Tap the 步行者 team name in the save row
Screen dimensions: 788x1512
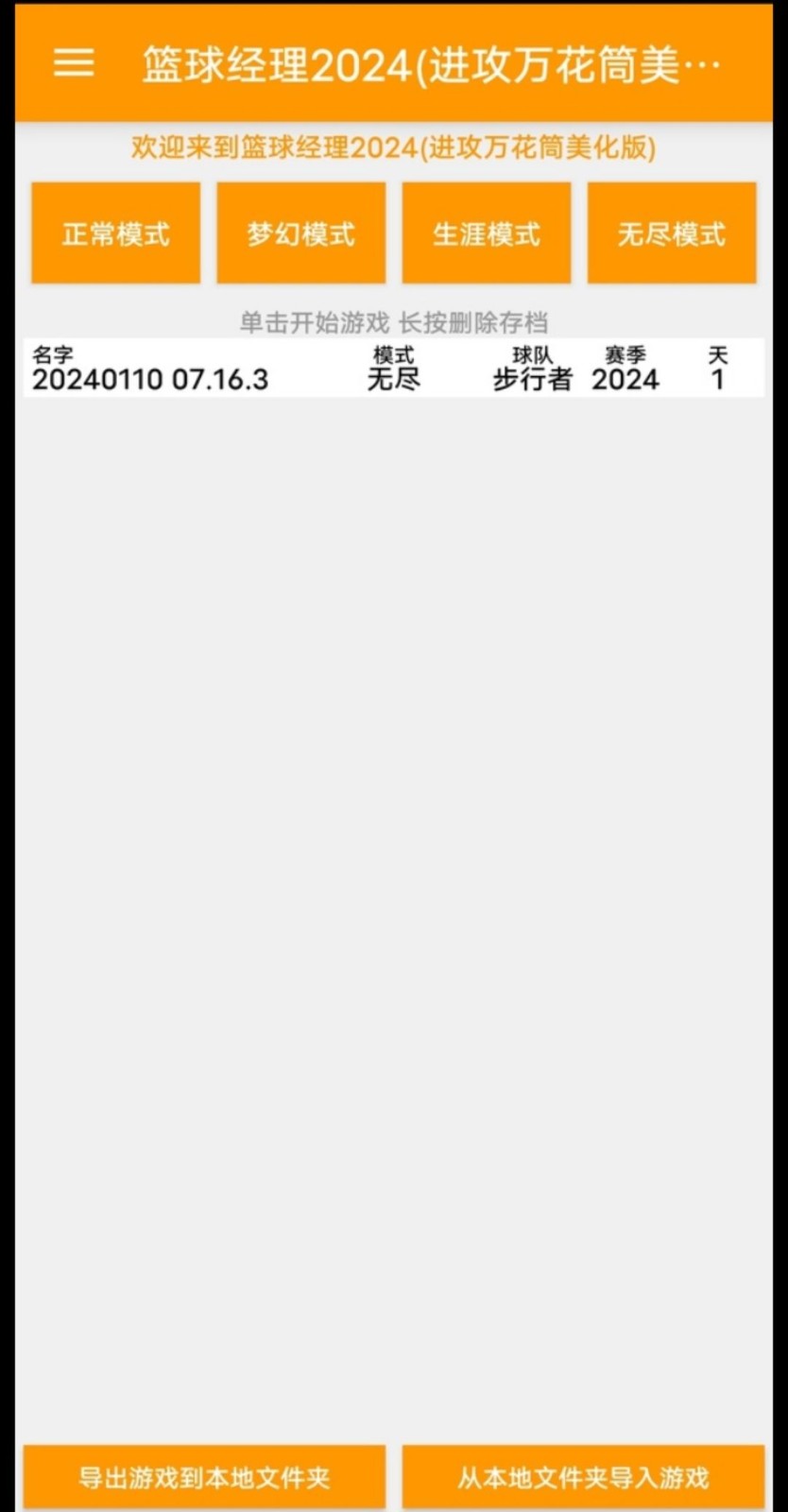[529, 380]
